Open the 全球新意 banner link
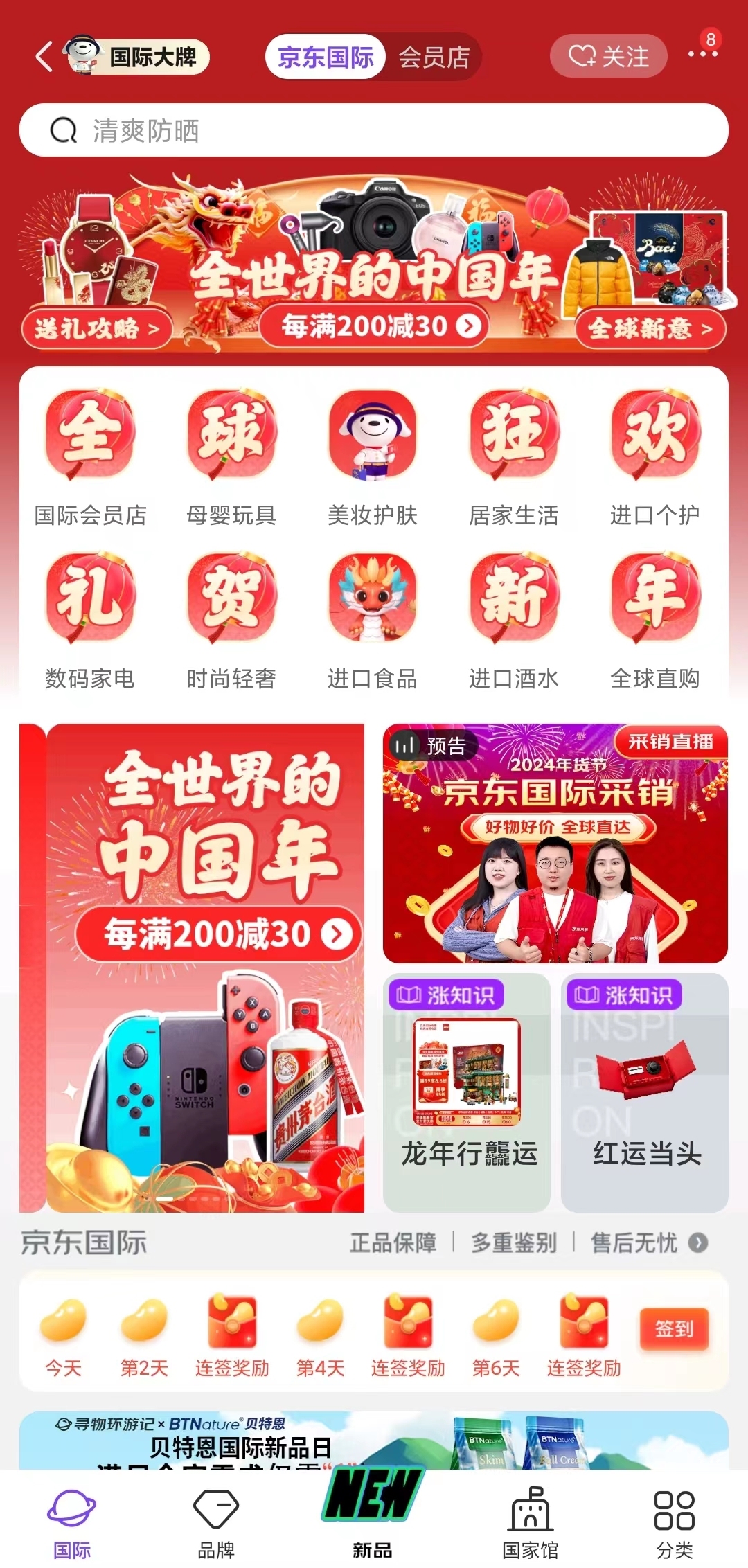The image size is (748, 1568). point(650,328)
